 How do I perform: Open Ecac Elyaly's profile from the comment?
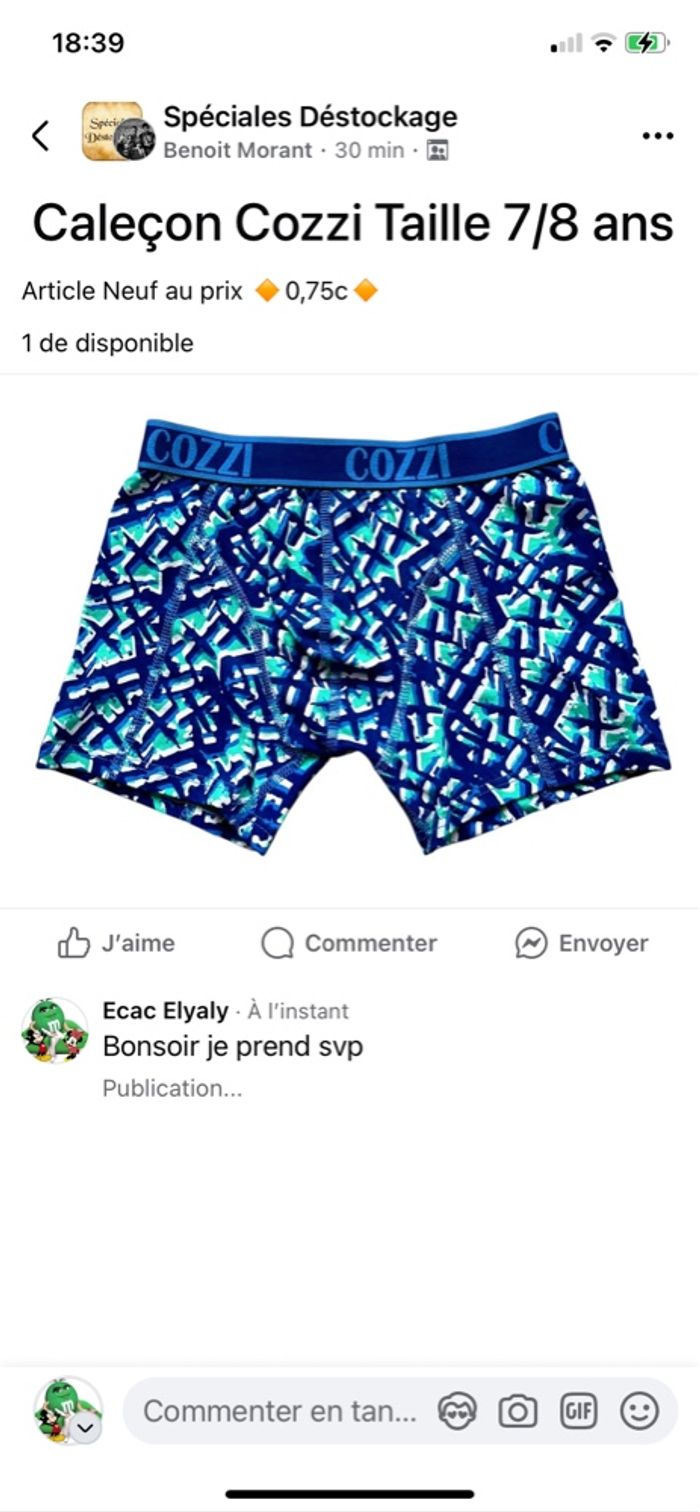(165, 1011)
